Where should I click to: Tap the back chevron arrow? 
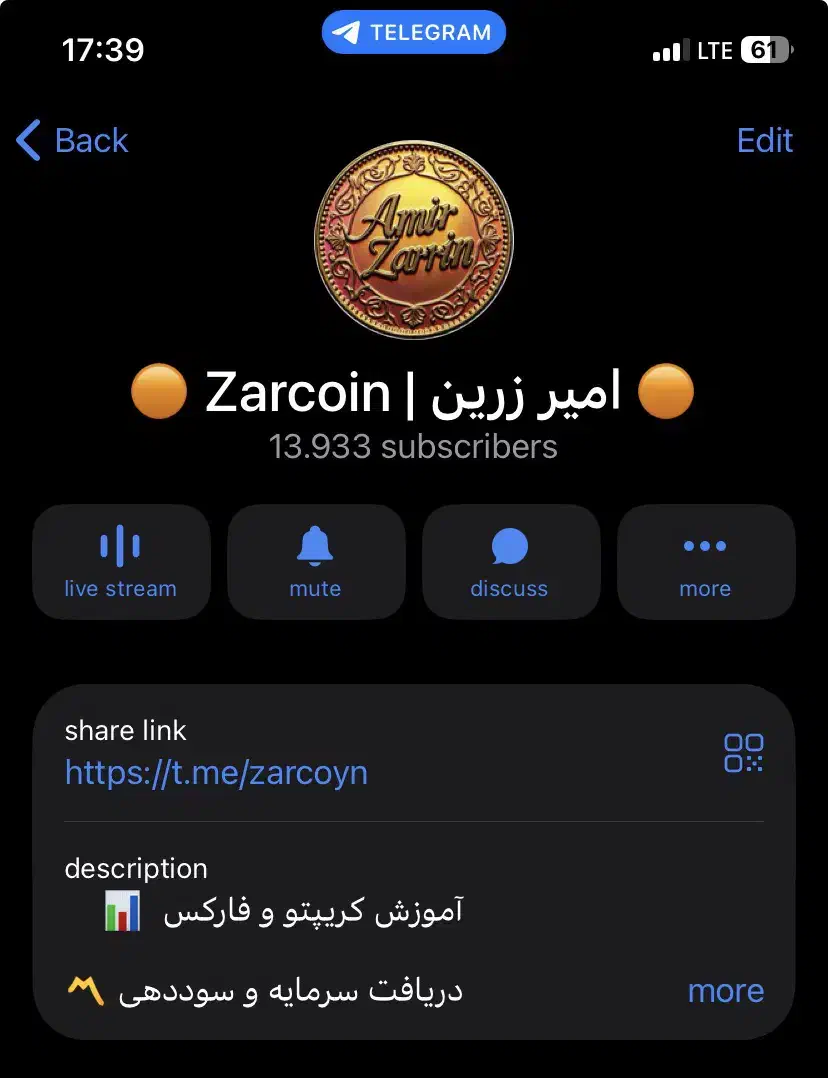26,140
